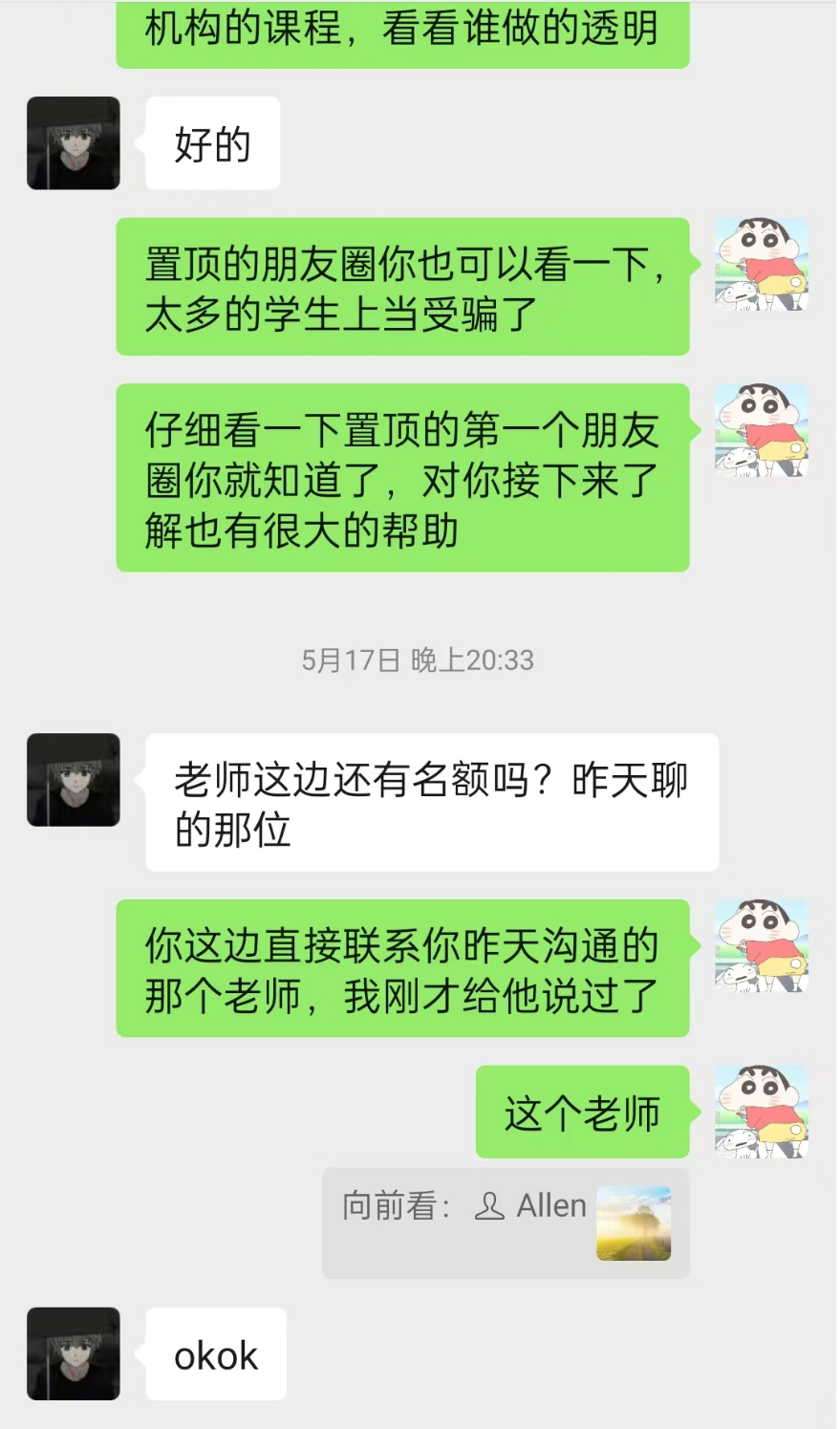This screenshot has height=1429, width=840.
Task: View profile via avatar beside "老师这边还有名额吗"
Action: coord(74,780)
